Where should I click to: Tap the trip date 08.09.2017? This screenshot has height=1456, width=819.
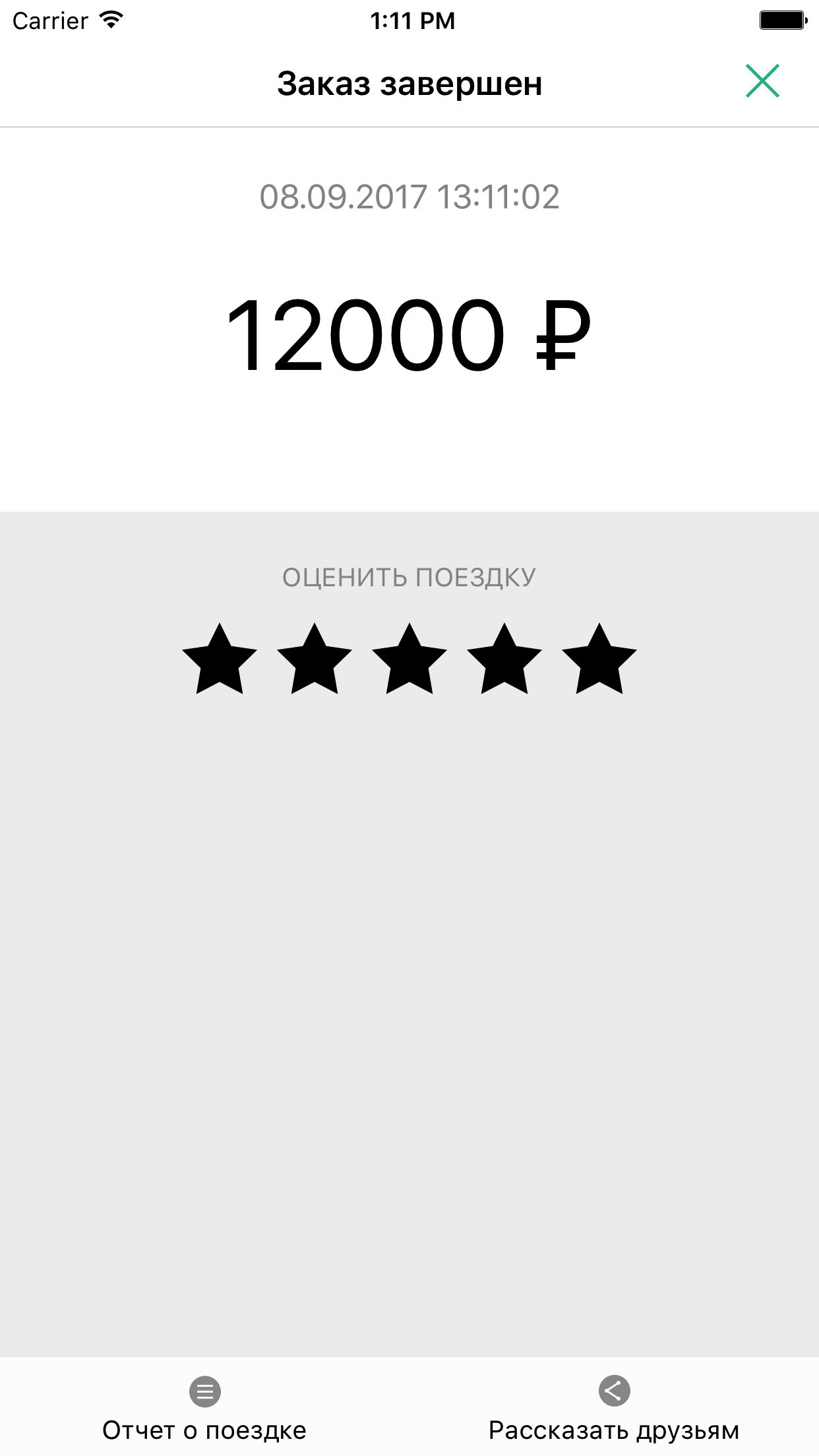pyautogui.click(x=409, y=196)
